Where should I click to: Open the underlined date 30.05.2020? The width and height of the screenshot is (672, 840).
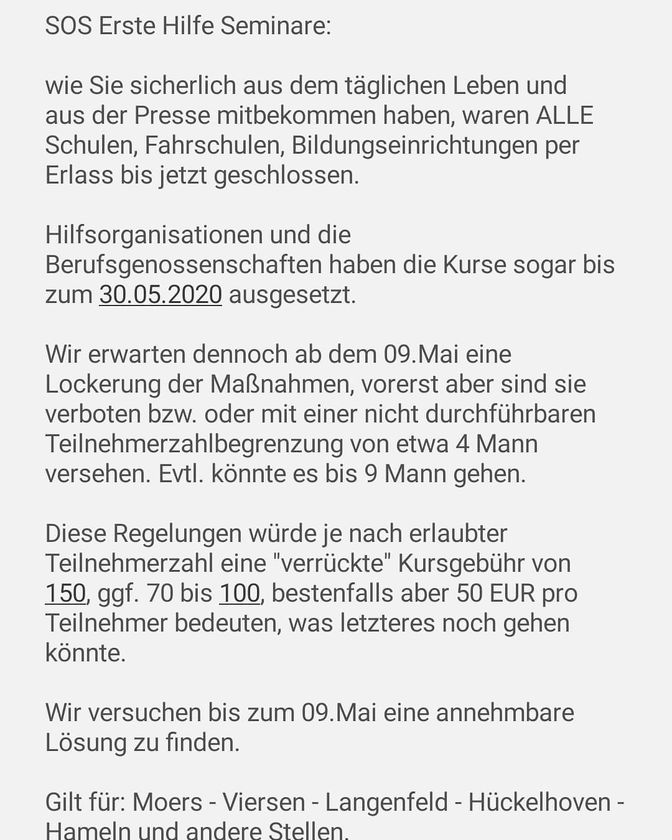(x=160, y=295)
